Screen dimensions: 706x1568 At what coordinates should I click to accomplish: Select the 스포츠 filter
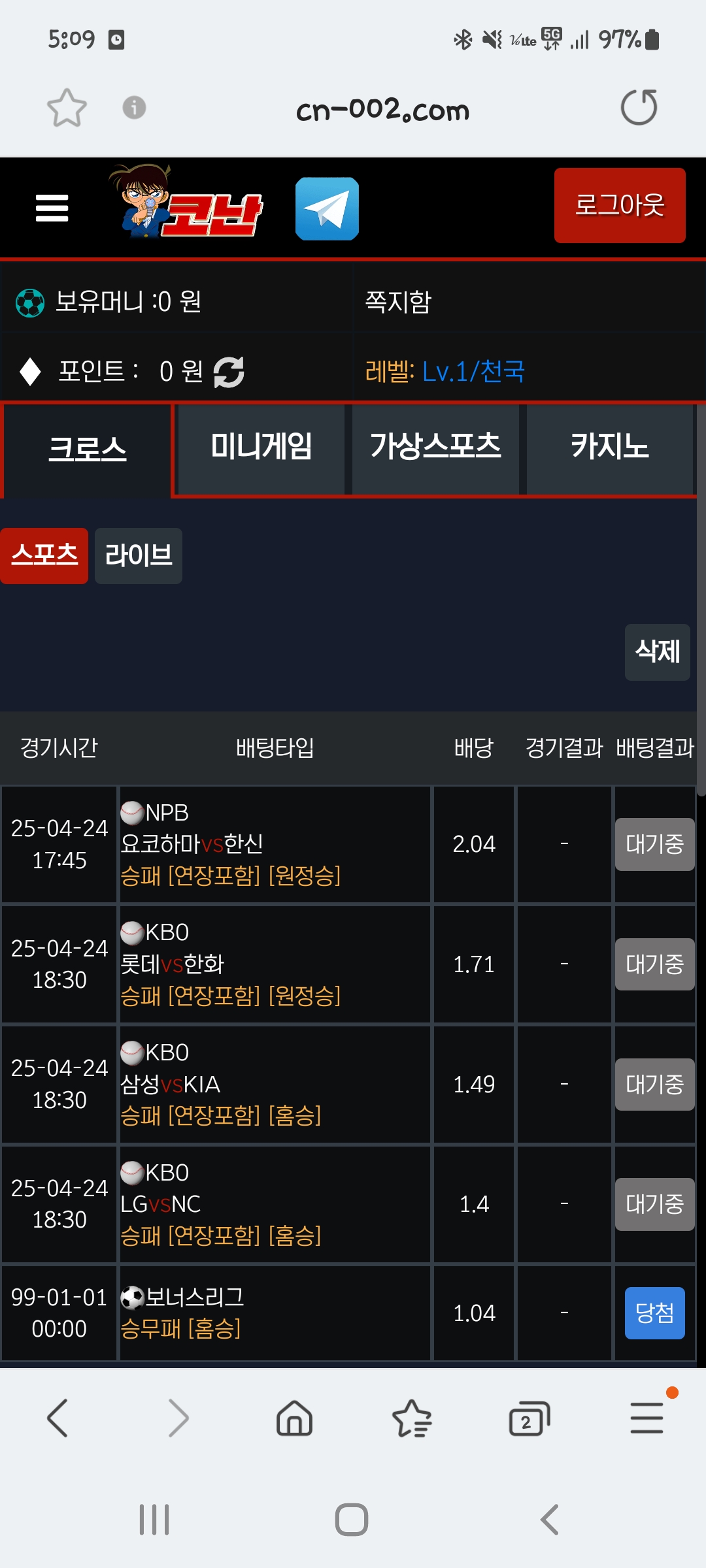[44, 555]
